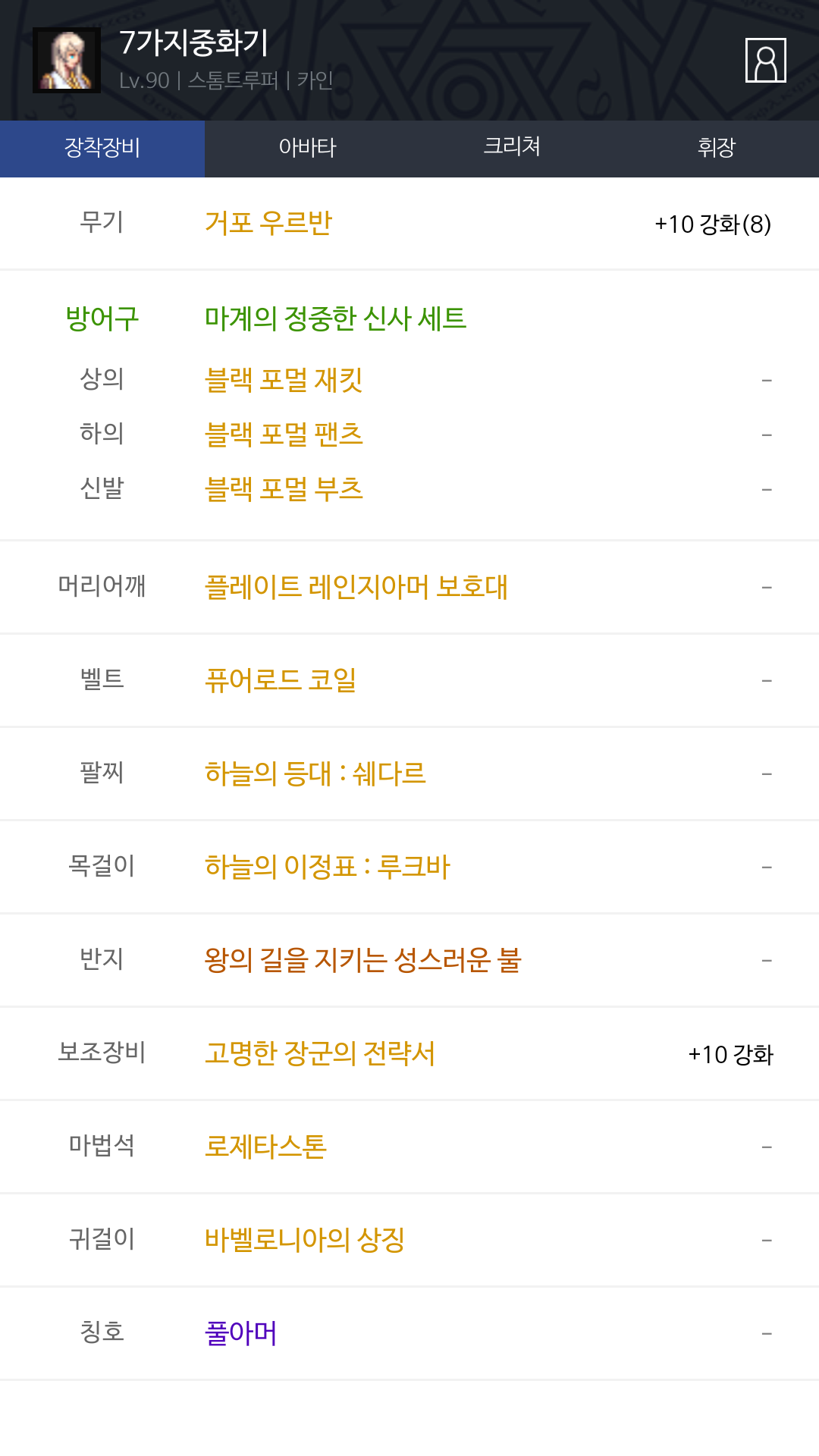Open armor set 마계의 정중한 신사 세트
819x1456 pixels.
click(335, 318)
